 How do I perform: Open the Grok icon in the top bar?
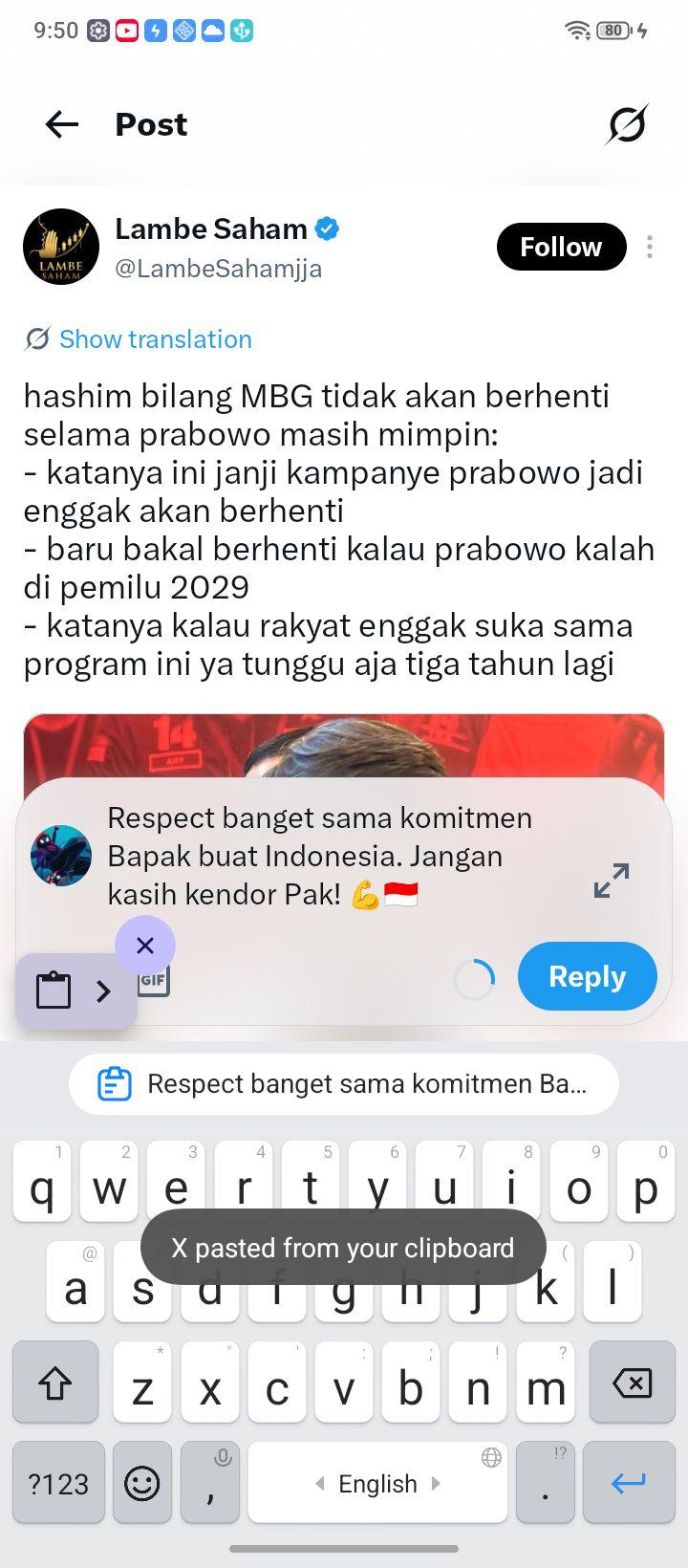(627, 124)
